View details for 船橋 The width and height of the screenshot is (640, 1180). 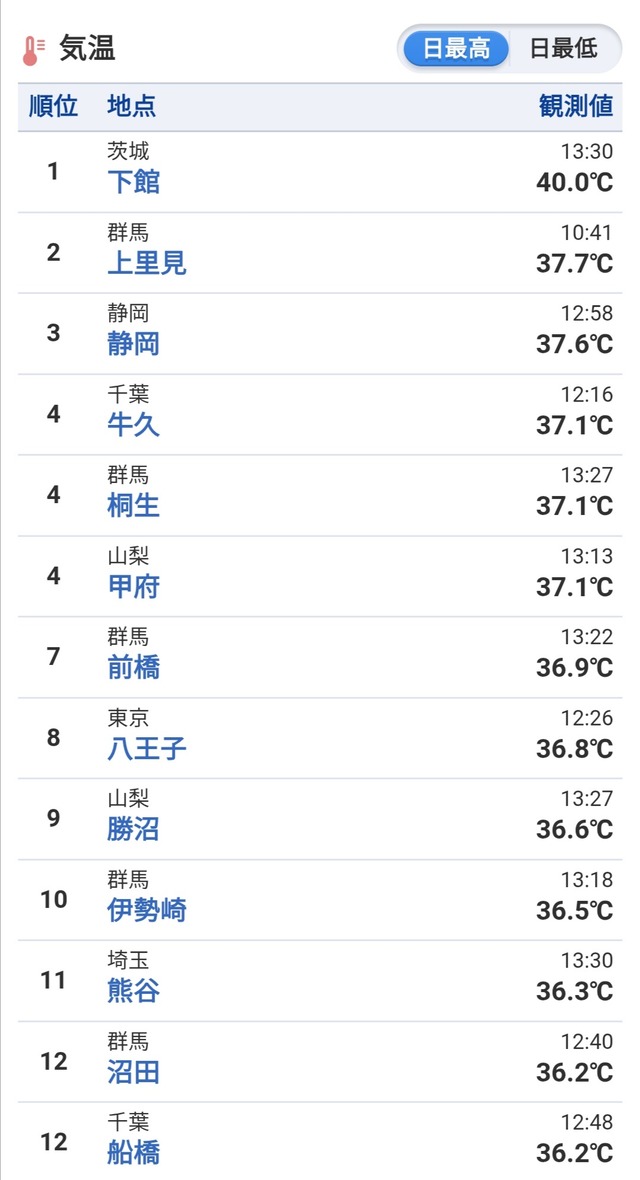pyautogui.click(x=133, y=1153)
